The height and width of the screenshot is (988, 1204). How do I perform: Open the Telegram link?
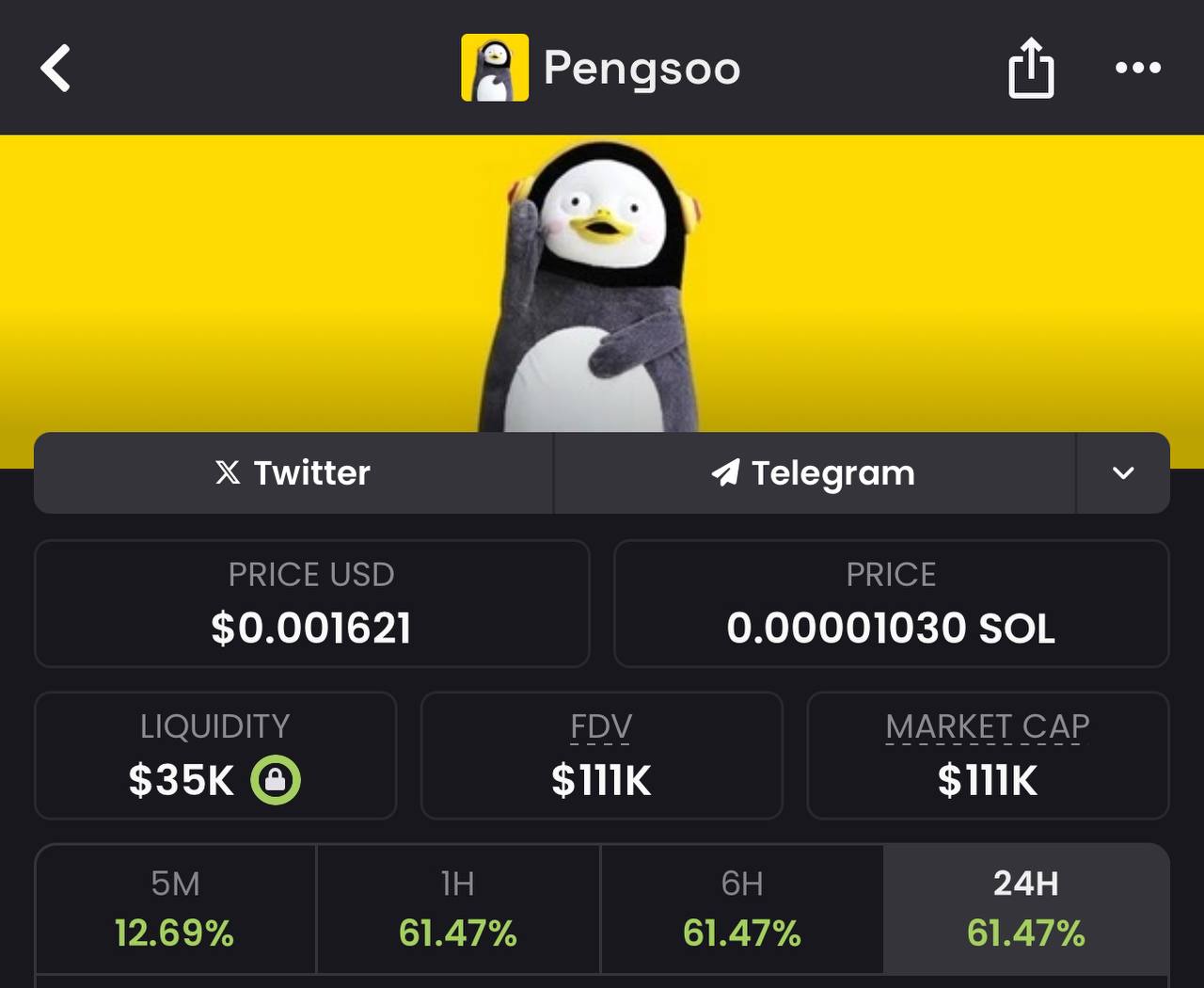(x=814, y=472)
